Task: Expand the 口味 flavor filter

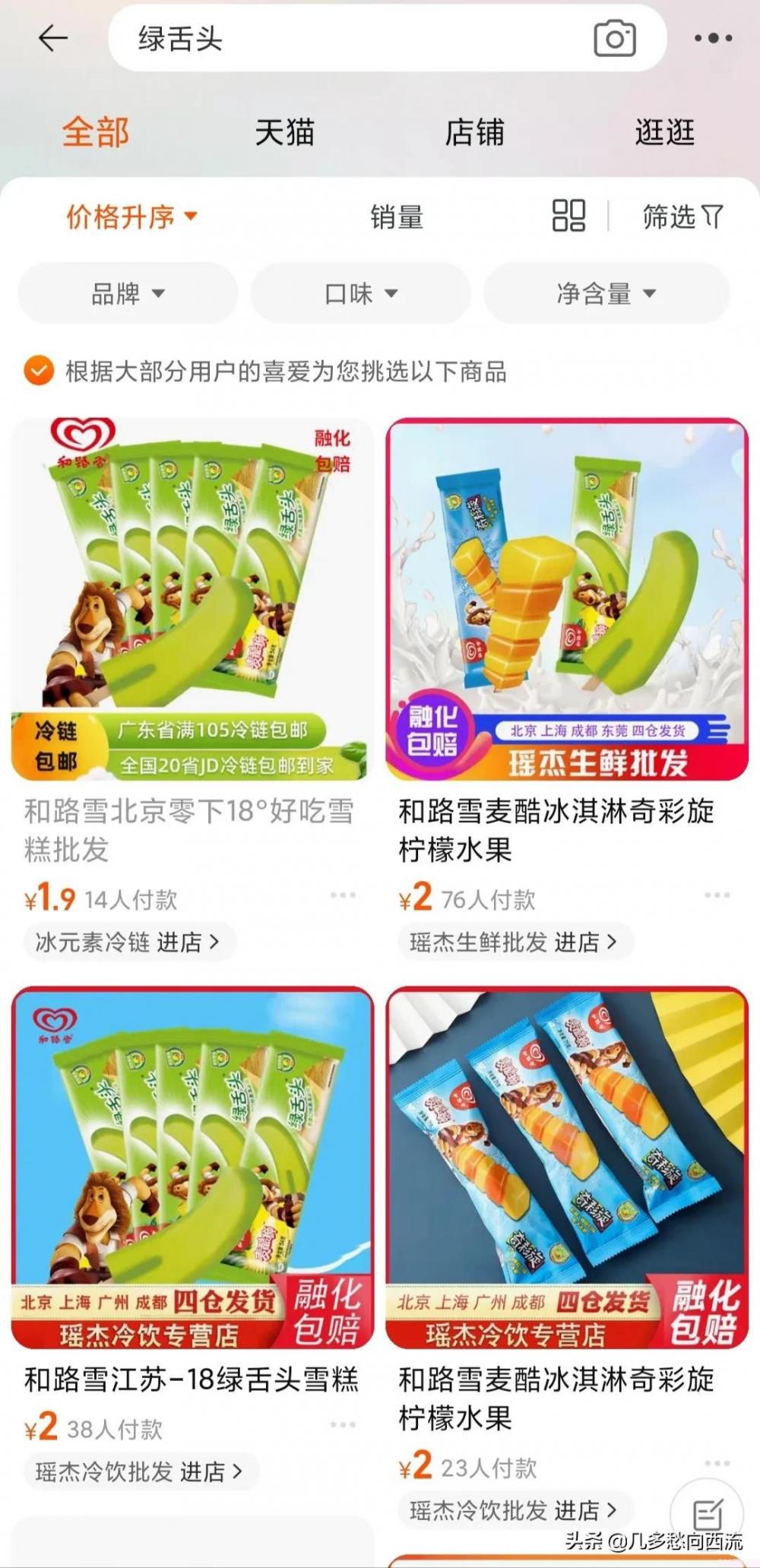Action: click(361, 293)
